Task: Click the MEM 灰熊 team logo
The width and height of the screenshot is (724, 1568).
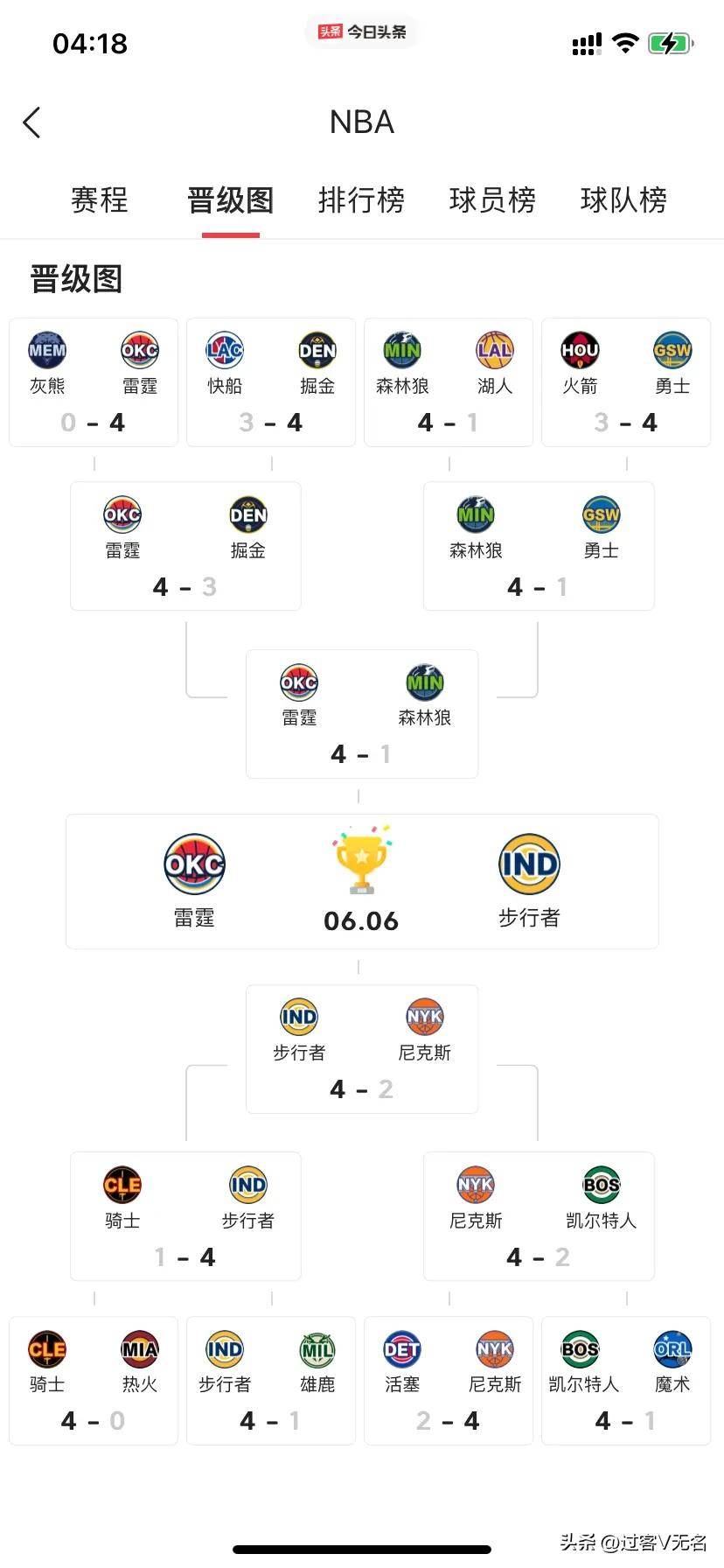Action: (x=47, y=350)
